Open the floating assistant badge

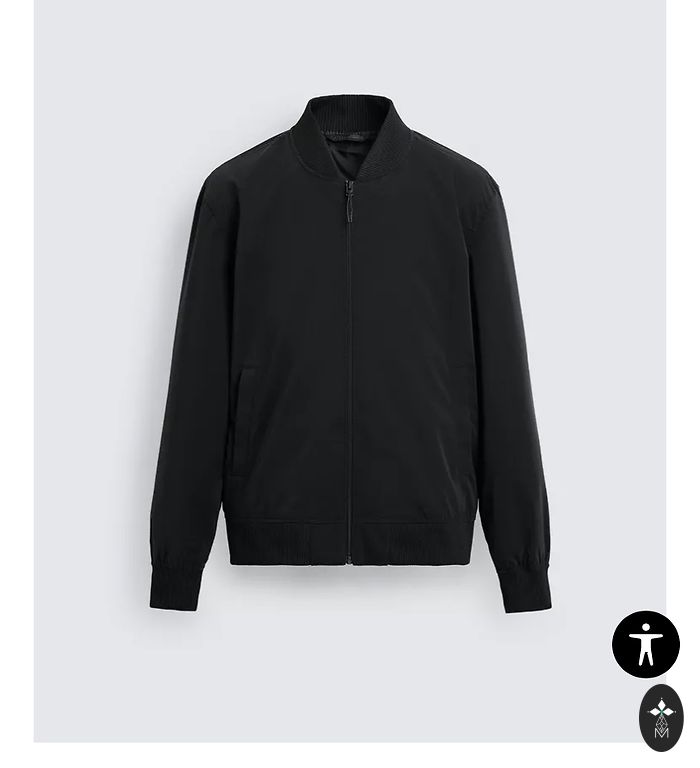(x=660, y=718)
